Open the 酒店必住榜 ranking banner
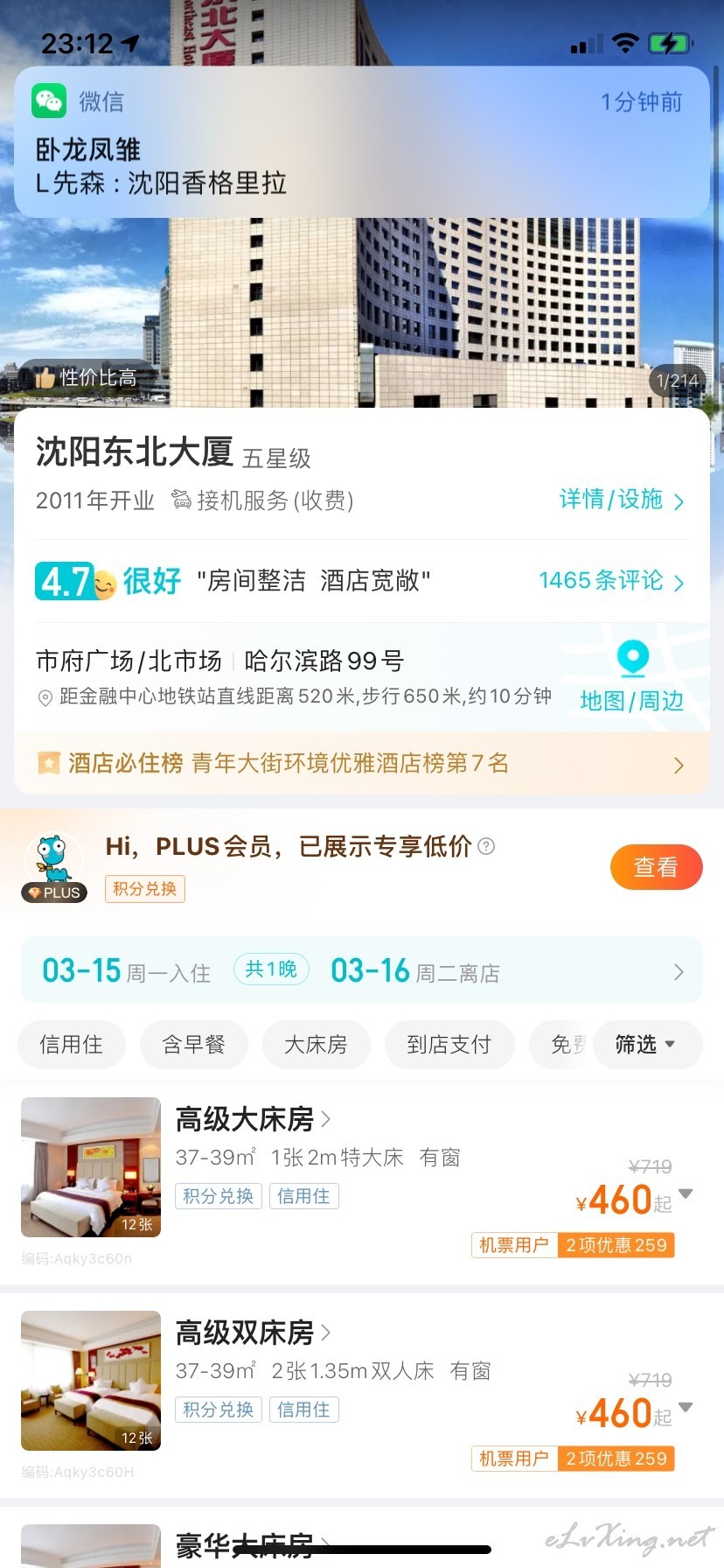This screenshot has height=1568, width=724. [x=361, y=763]
